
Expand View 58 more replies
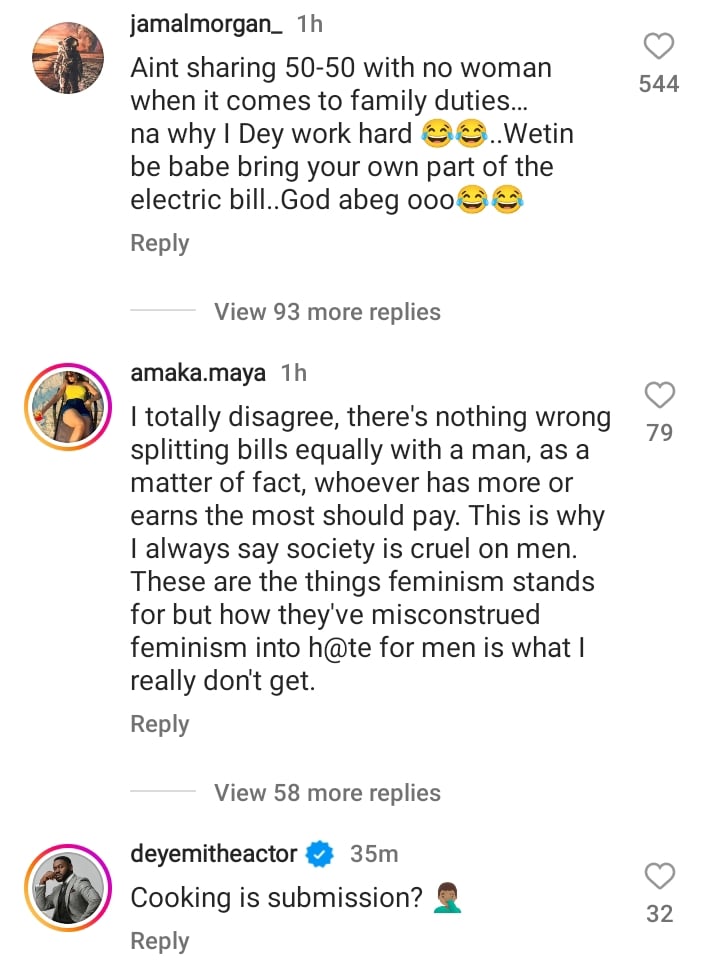point(327,793)
